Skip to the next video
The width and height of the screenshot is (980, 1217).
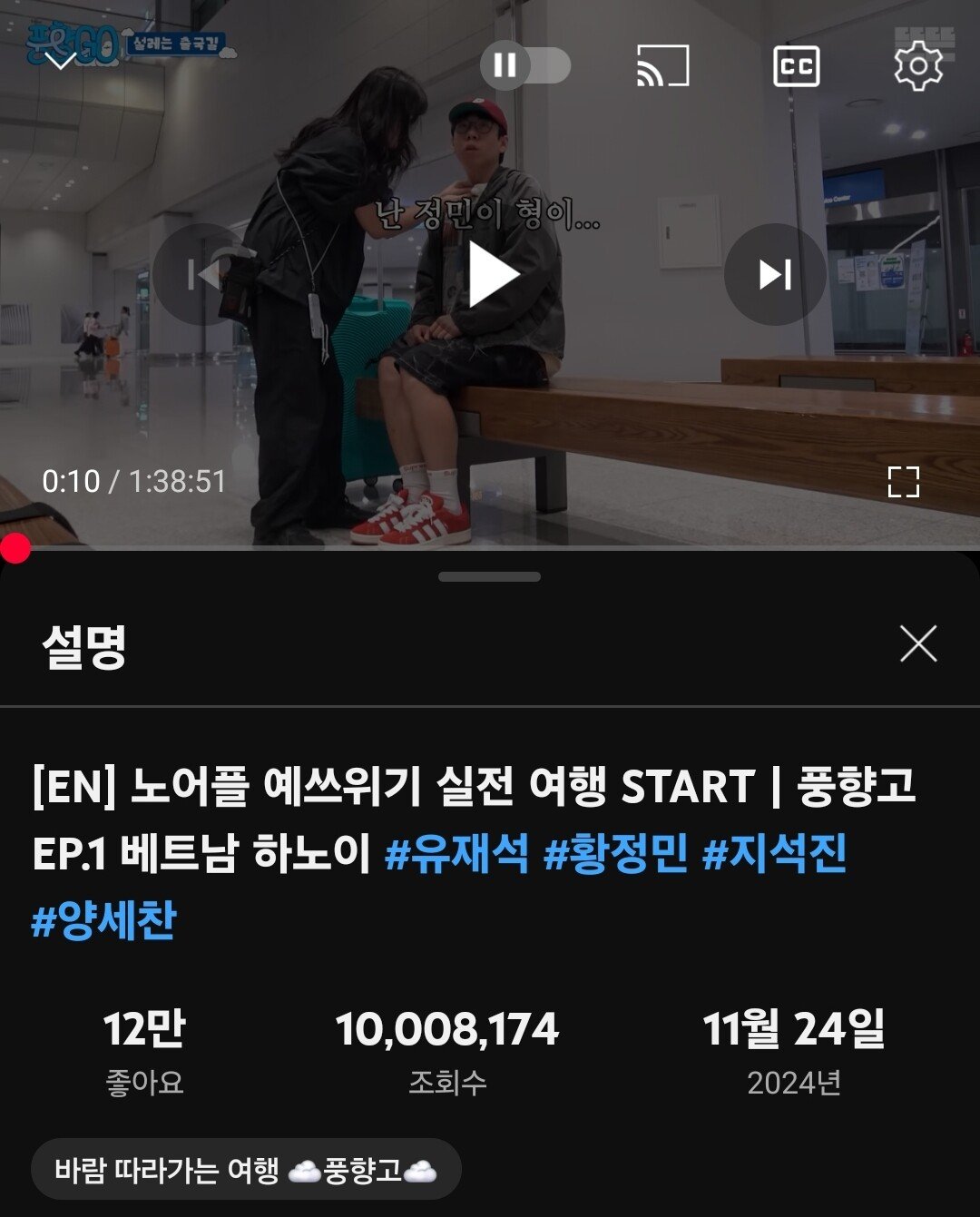[x=775, y=274]
